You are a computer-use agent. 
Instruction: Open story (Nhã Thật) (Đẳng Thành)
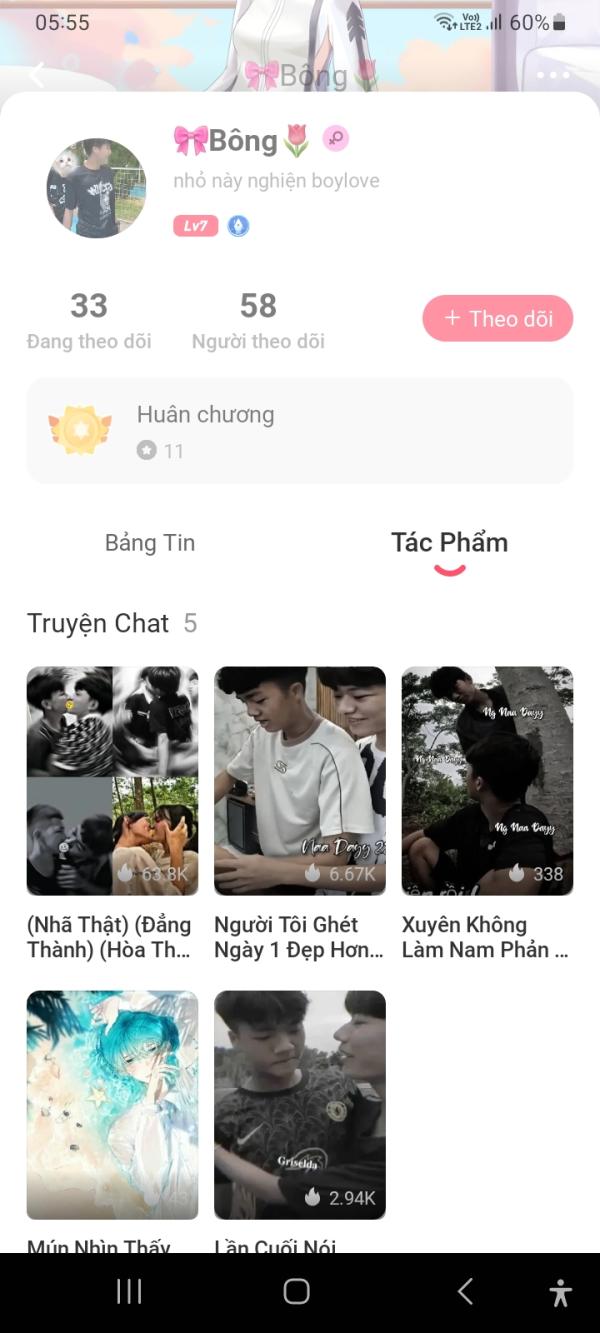tap(112, 781)
